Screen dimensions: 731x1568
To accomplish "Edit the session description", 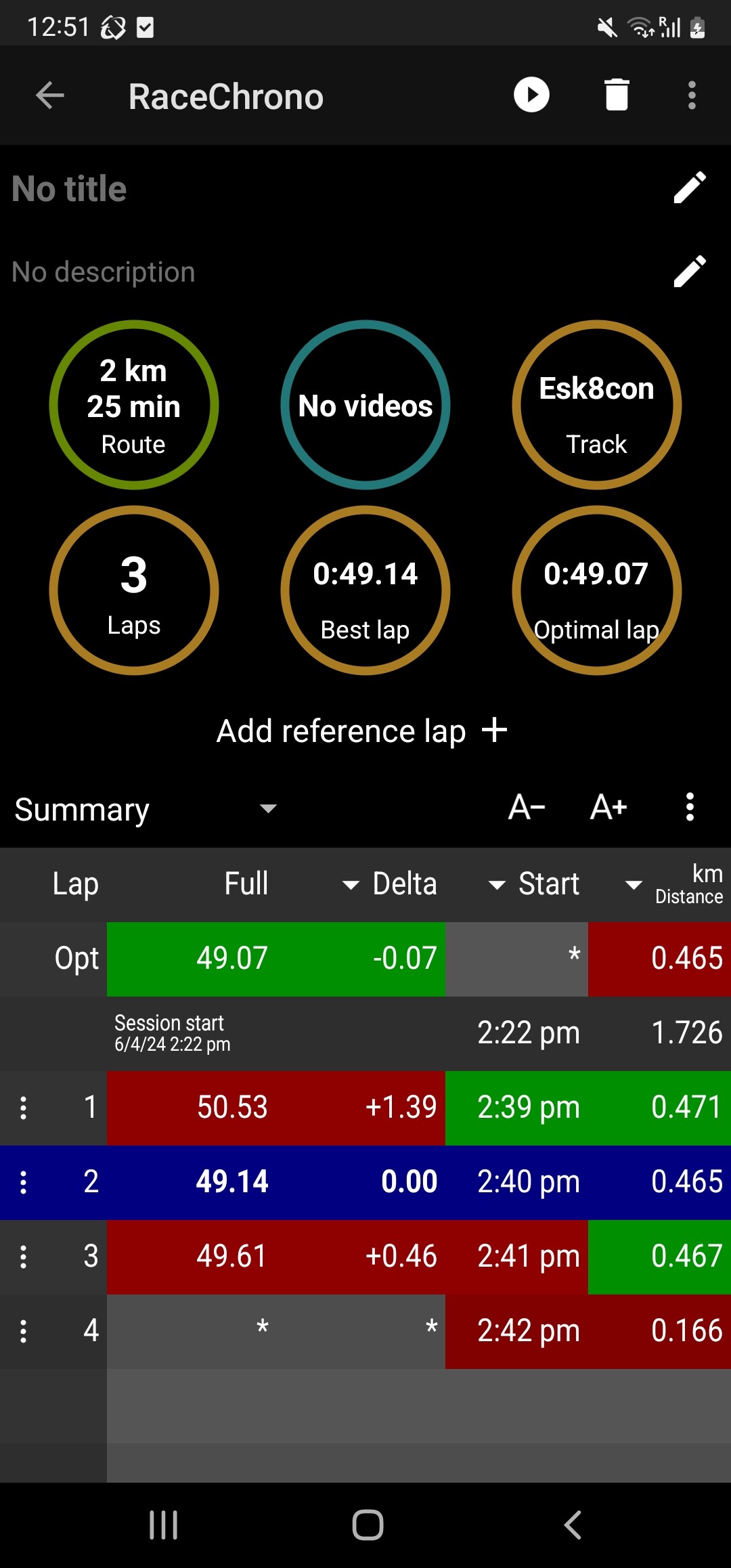I will click(690, 272).
